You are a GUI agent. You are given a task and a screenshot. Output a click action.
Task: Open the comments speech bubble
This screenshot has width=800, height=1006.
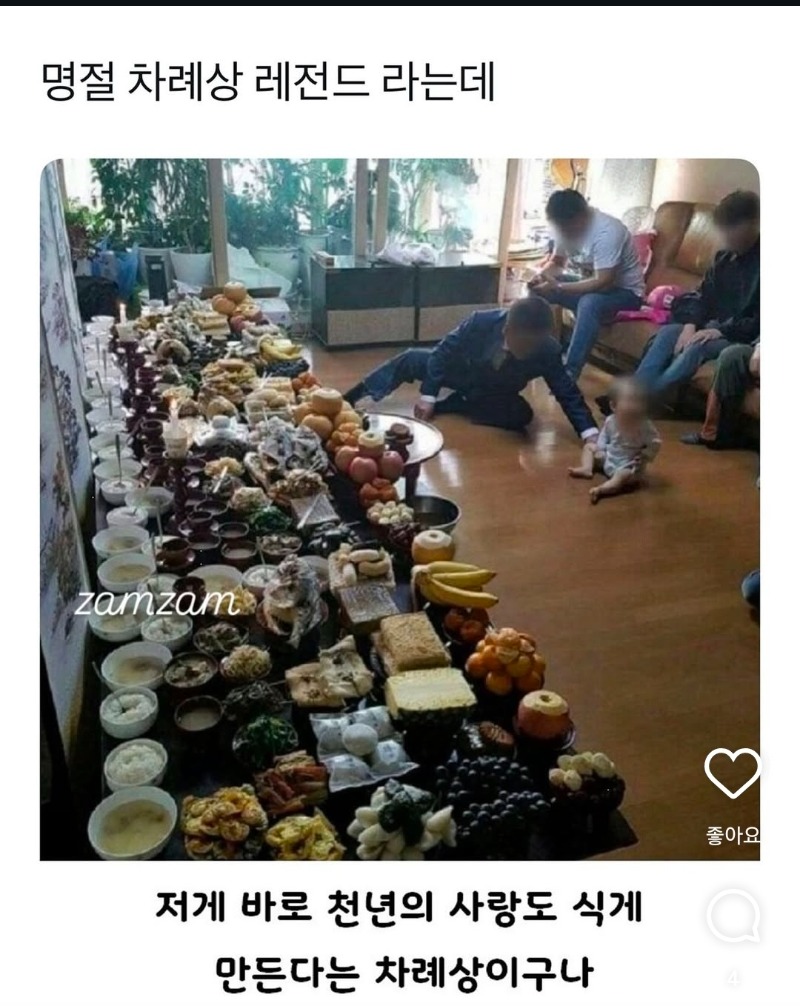point(733,915)
